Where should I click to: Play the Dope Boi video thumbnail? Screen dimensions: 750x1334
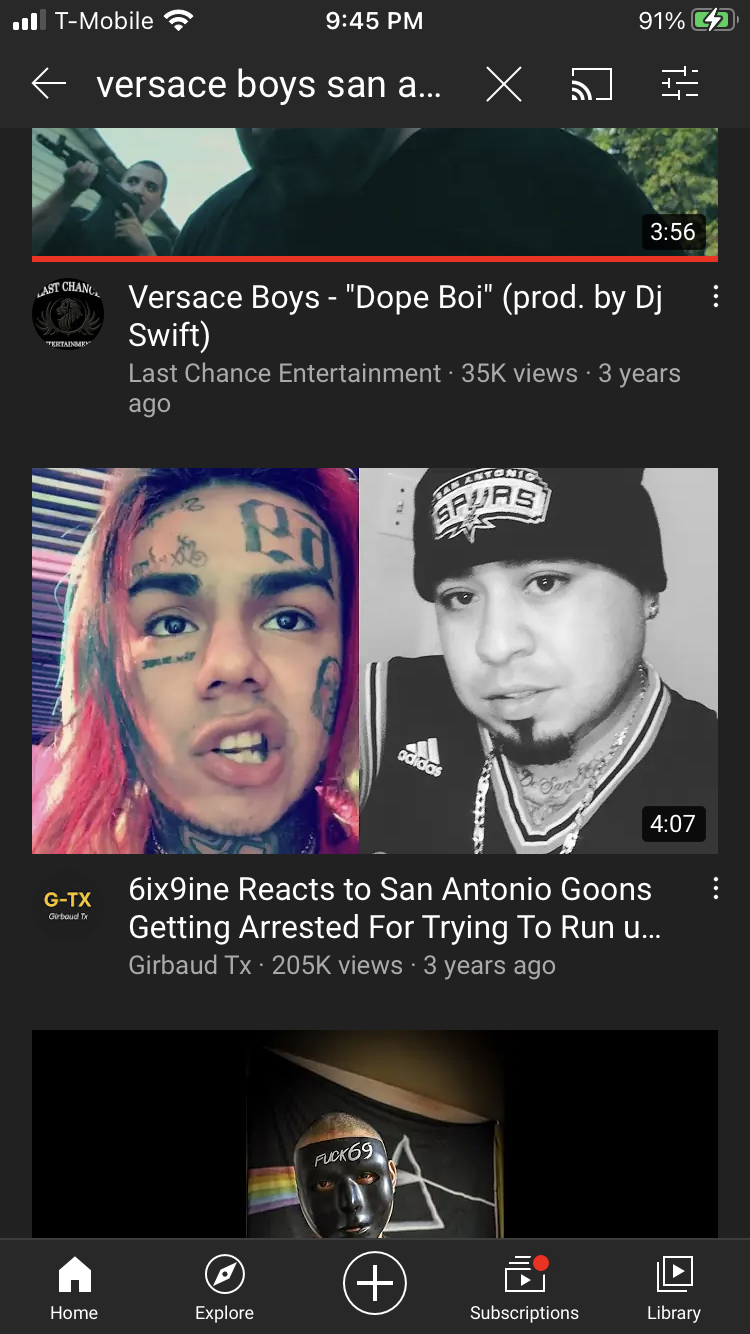375,194
